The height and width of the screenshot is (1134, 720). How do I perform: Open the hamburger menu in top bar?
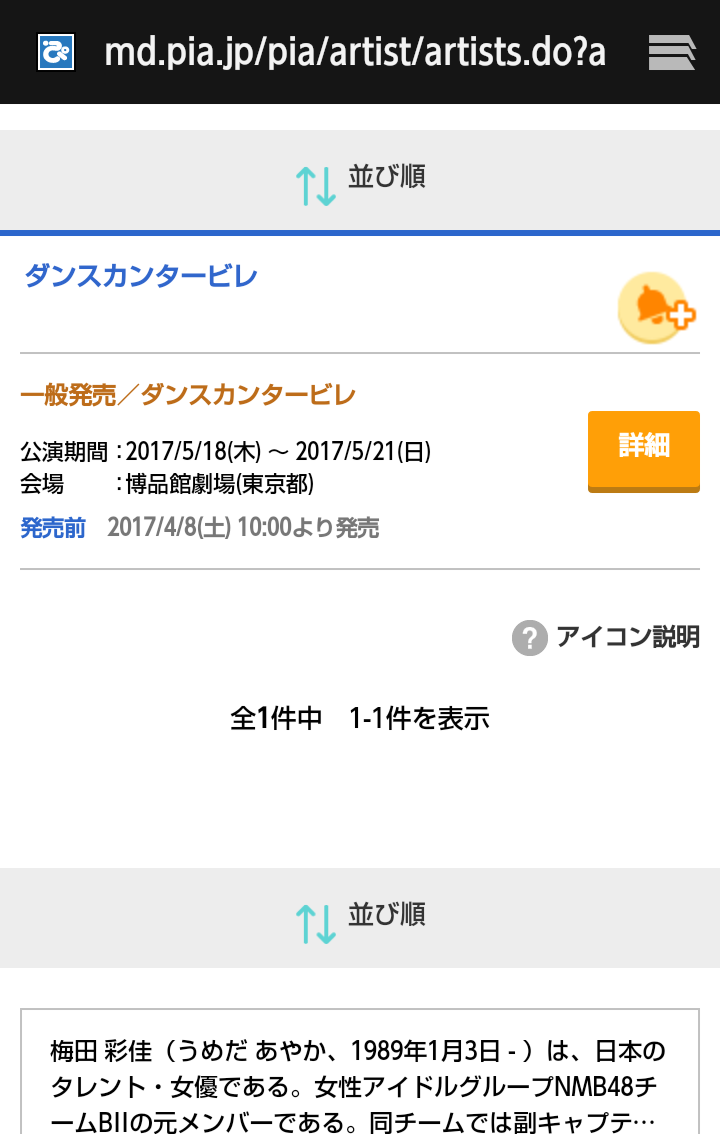coord(673,52)
